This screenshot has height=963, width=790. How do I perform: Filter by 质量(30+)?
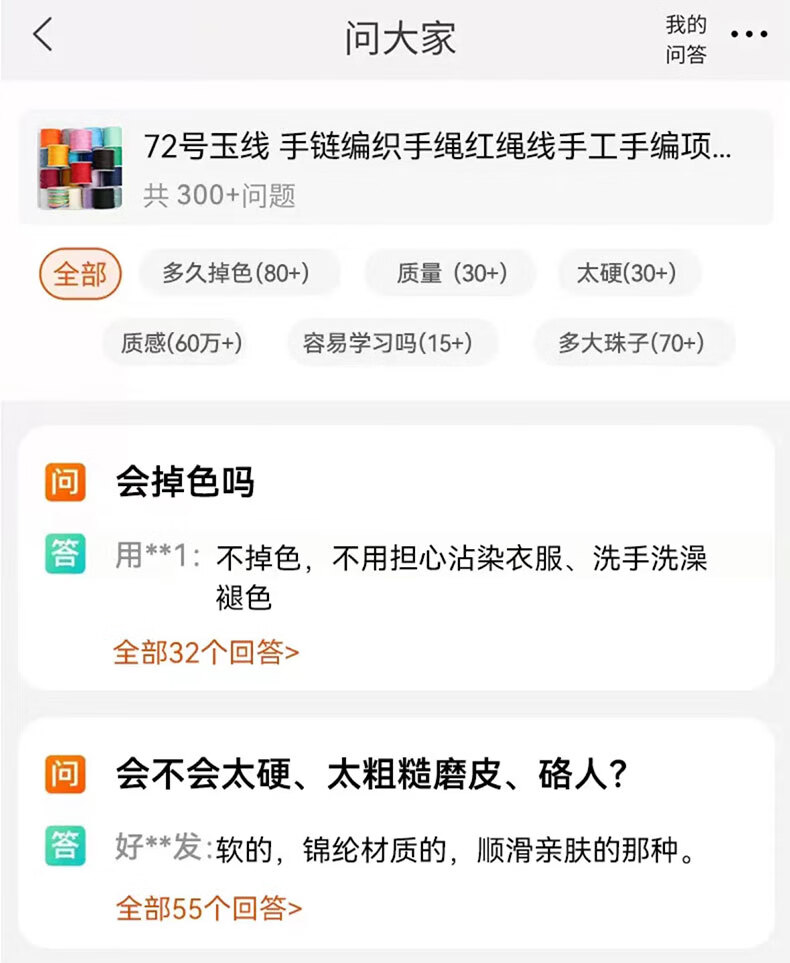[452, 273]
